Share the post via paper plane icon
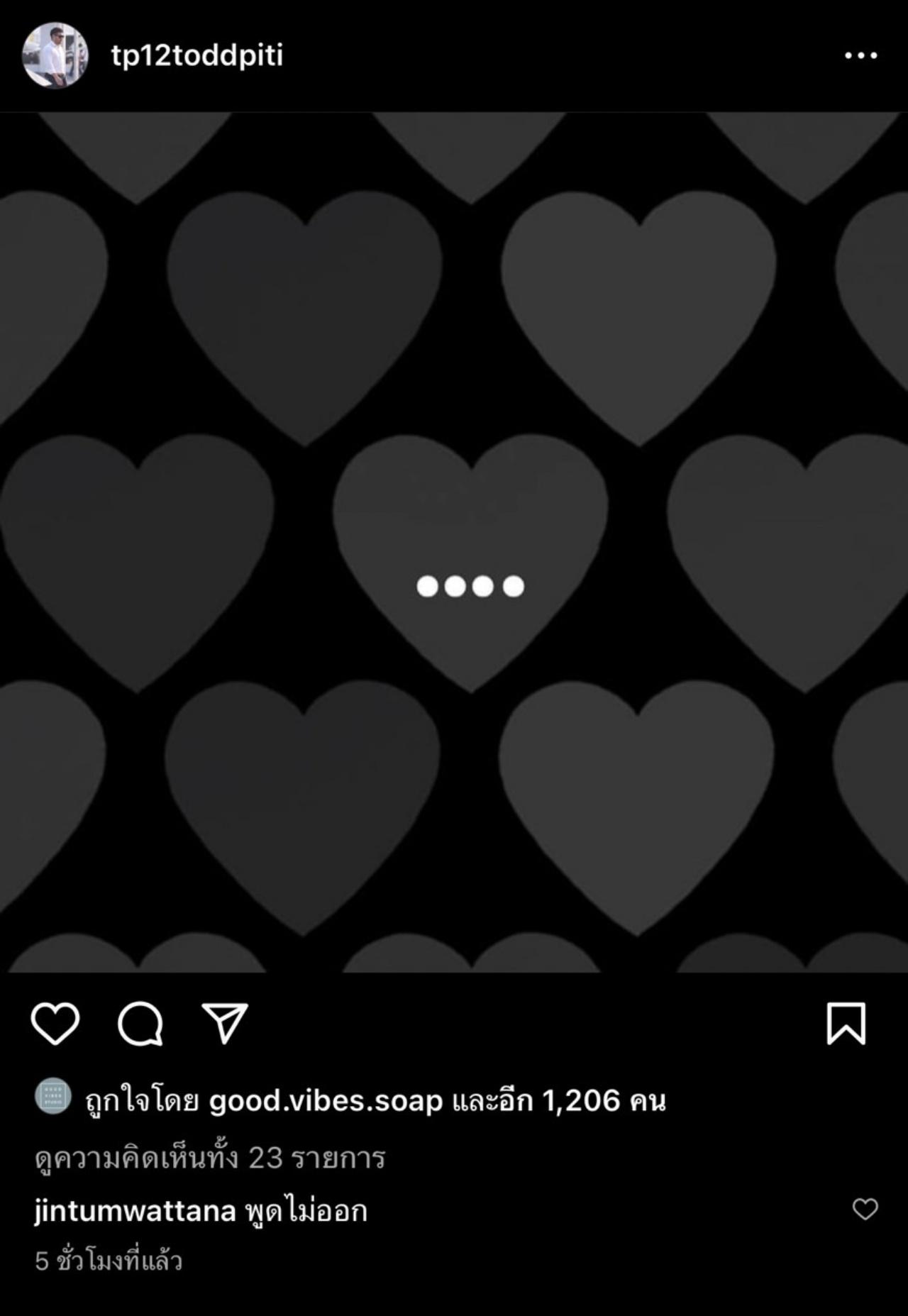 225,1023
